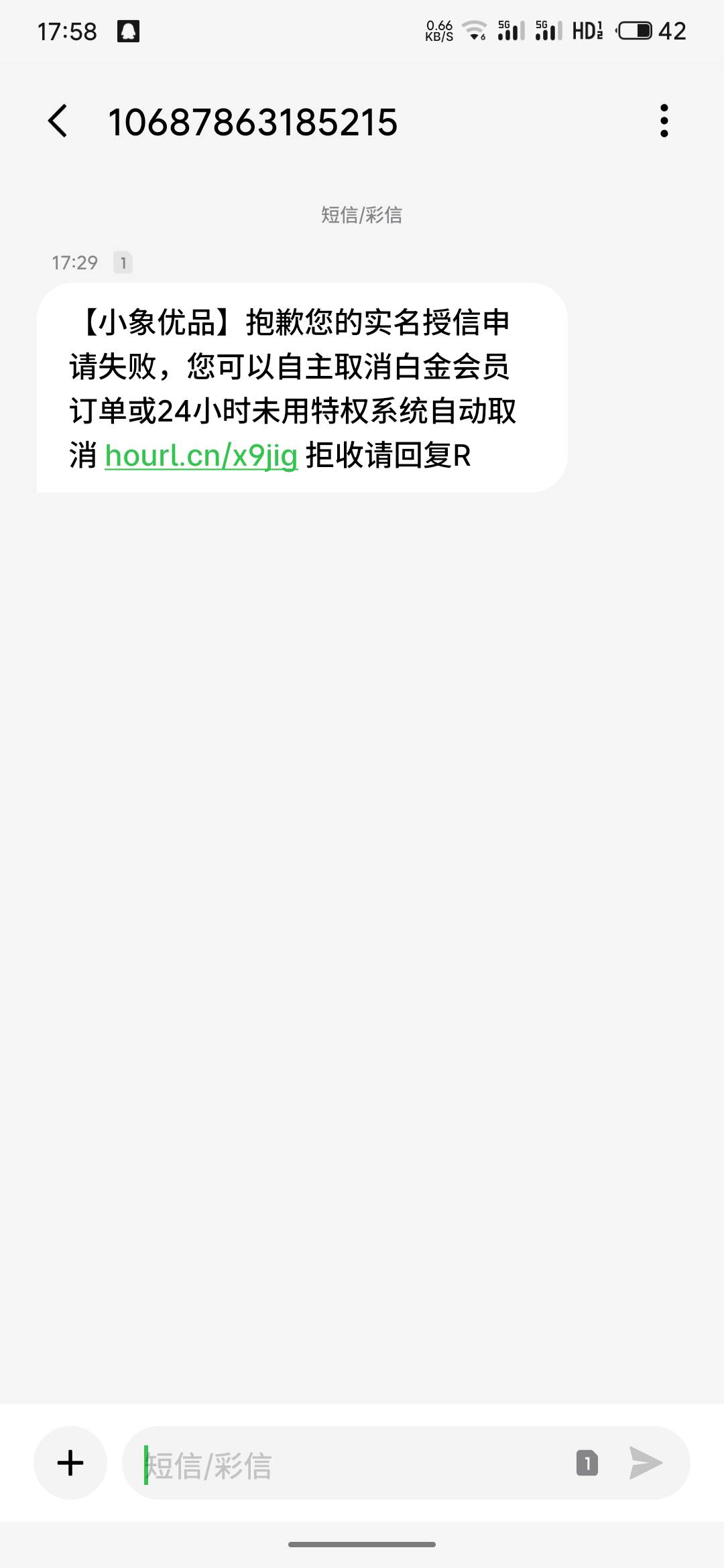Open the hourl.cn/x9jig link
724x1568 pixels.
201,456
